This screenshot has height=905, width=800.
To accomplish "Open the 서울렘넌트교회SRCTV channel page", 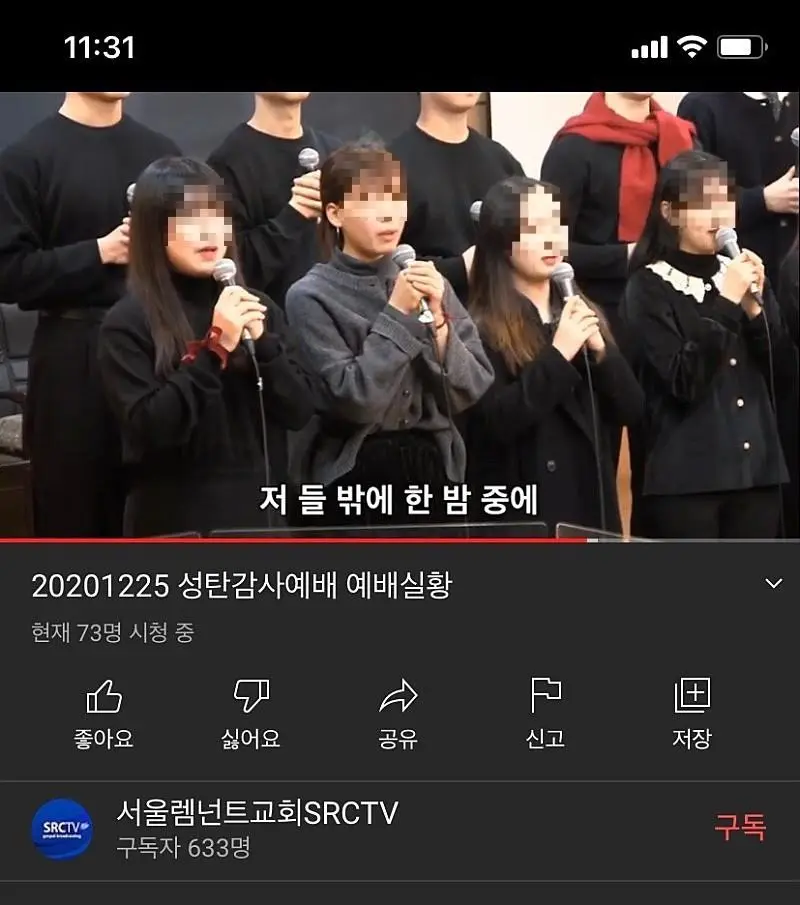I will pyautogui.click(x=257, y=814).
